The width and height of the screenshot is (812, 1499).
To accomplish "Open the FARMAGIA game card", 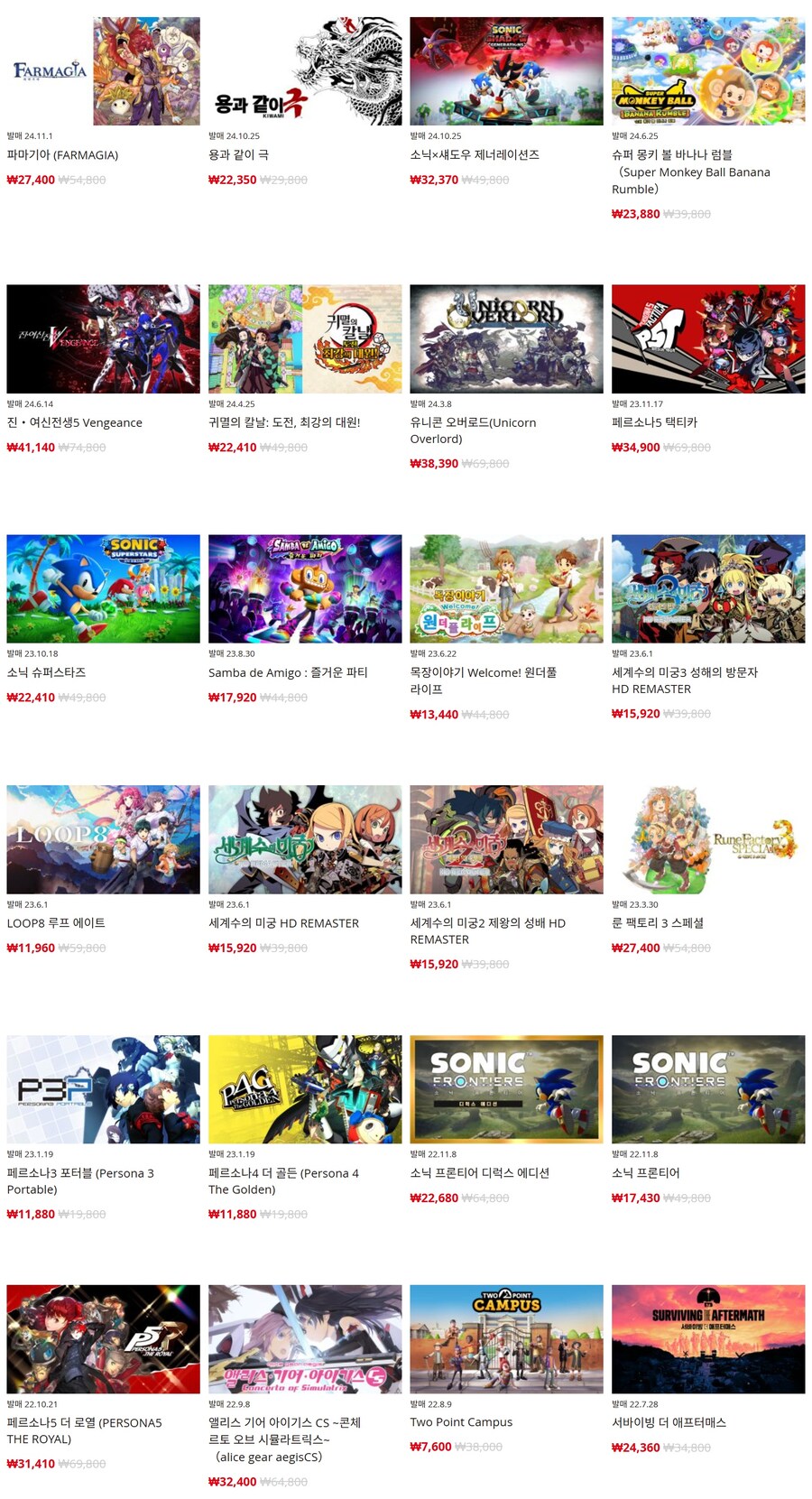I will [x=103, y=71].
